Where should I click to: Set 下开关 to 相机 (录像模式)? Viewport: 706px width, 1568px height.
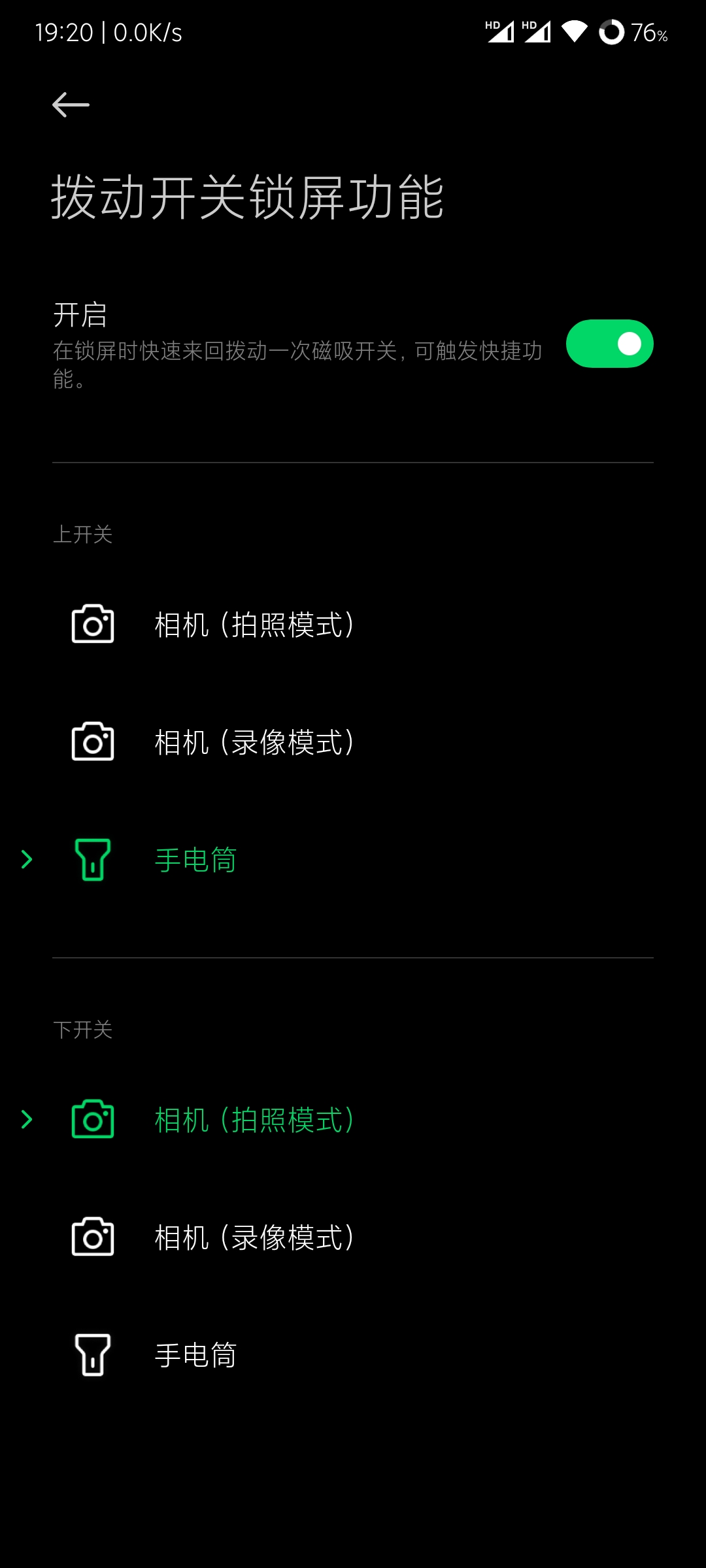pyautogui.click(x=254, y=1237)
